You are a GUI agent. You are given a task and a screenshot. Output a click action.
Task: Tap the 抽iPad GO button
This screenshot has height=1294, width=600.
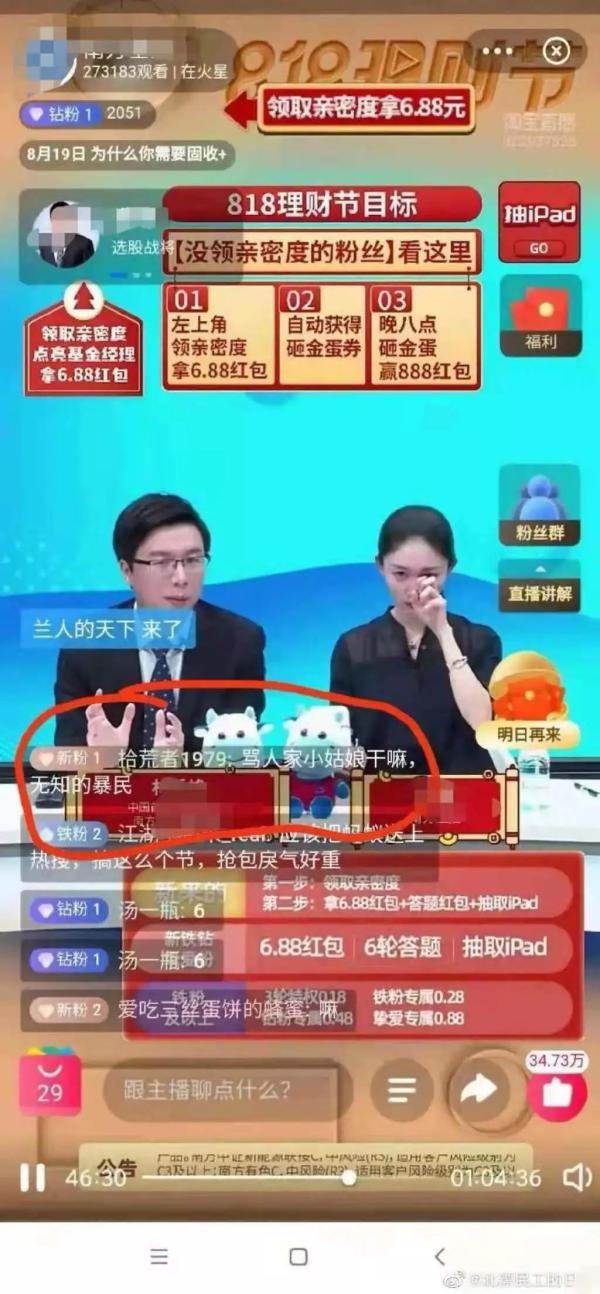coord(539,222)
